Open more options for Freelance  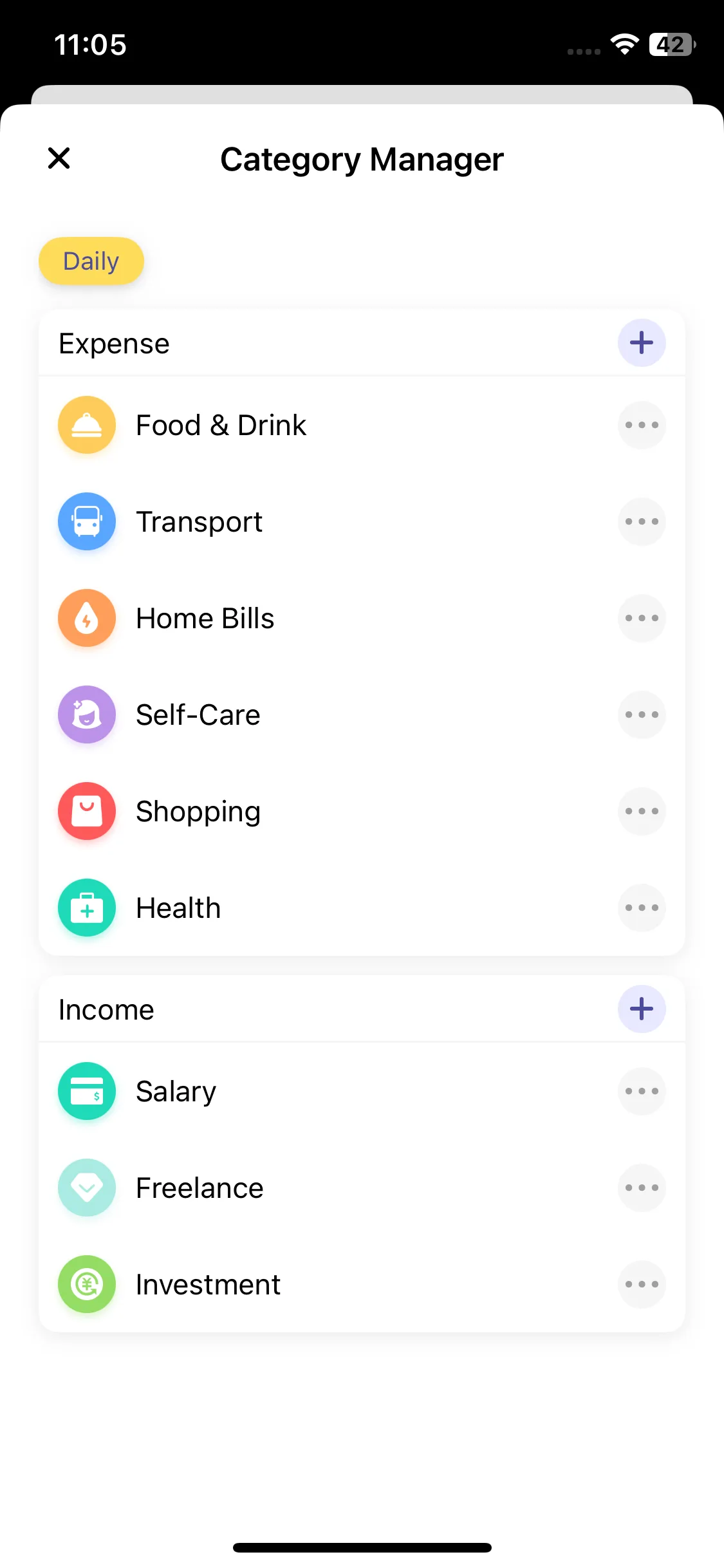(x=642, y=1188)
